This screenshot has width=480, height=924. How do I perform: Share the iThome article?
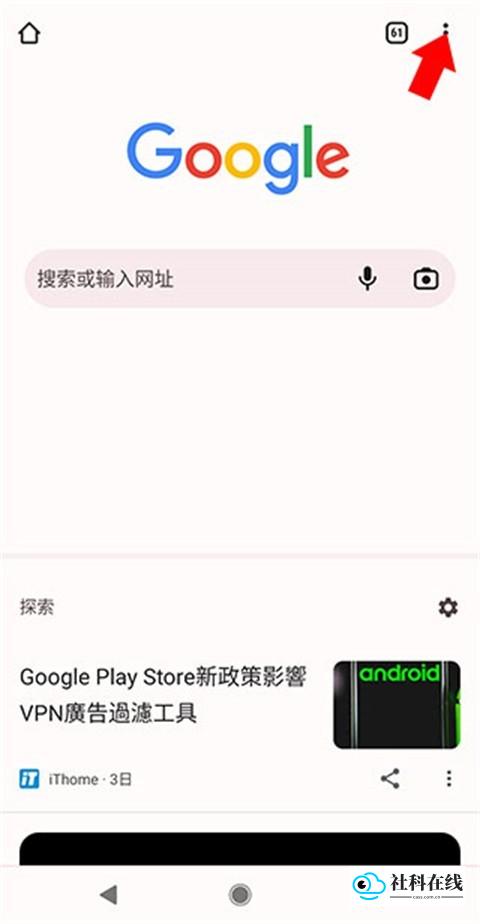pos(390,778)
